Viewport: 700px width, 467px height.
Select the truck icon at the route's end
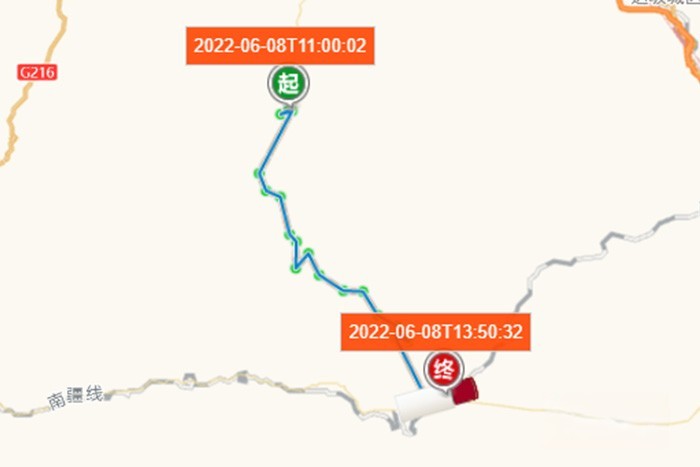click(x=436, y=400)
